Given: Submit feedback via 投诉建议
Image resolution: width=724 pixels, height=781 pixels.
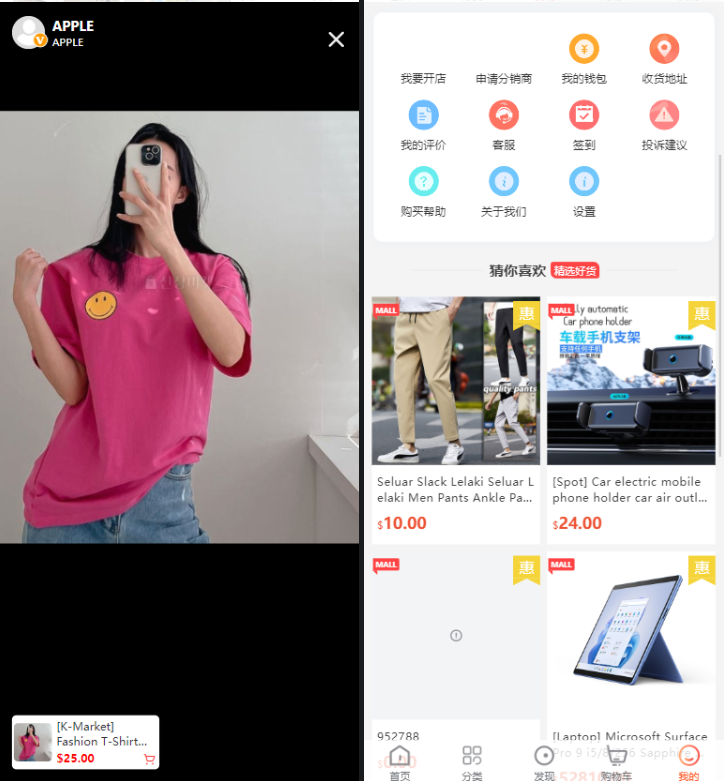Looking at the screenshot, I should pyautogui.click(x=664, y=126).
